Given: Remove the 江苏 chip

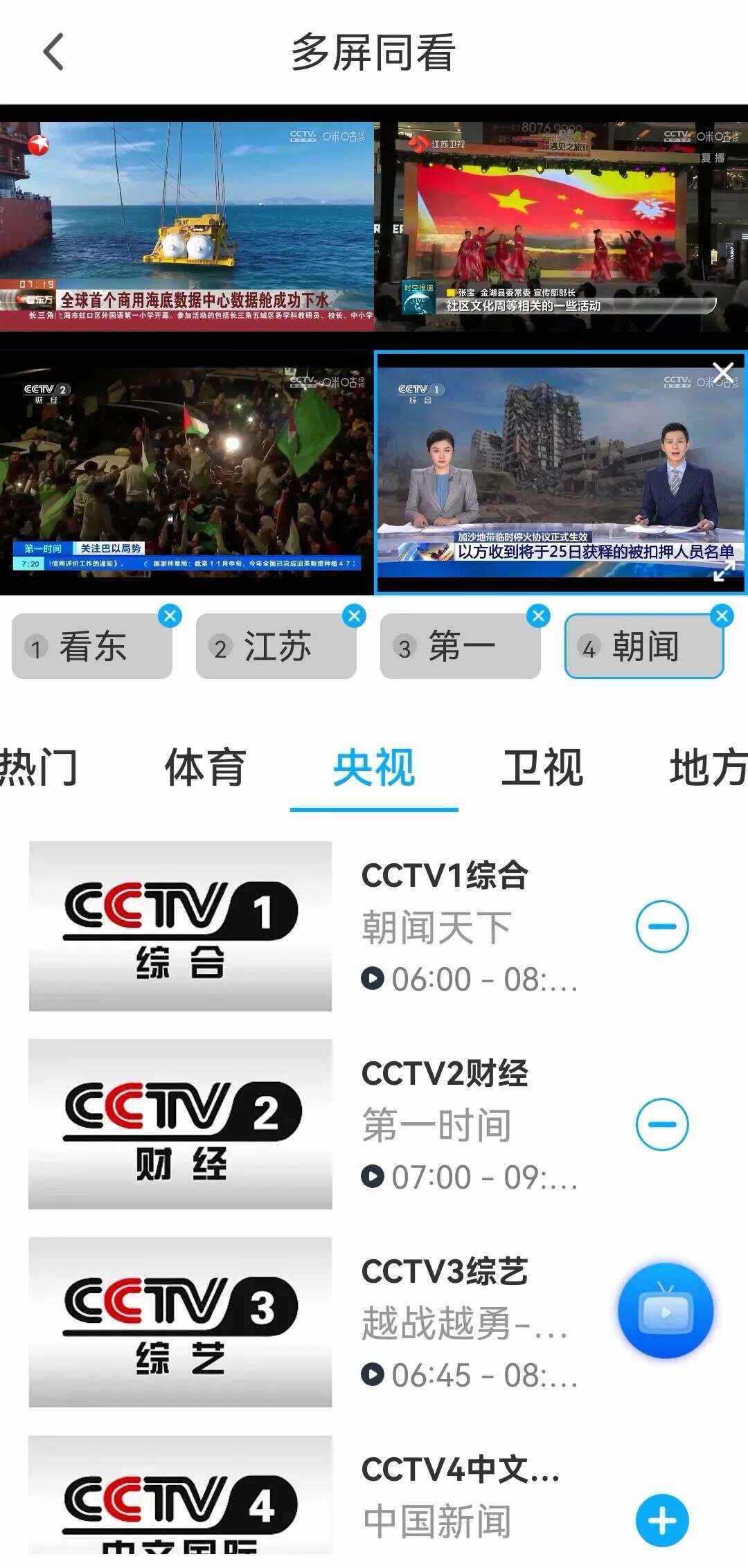Looking at the screenshot, I should tap(354, 615).
